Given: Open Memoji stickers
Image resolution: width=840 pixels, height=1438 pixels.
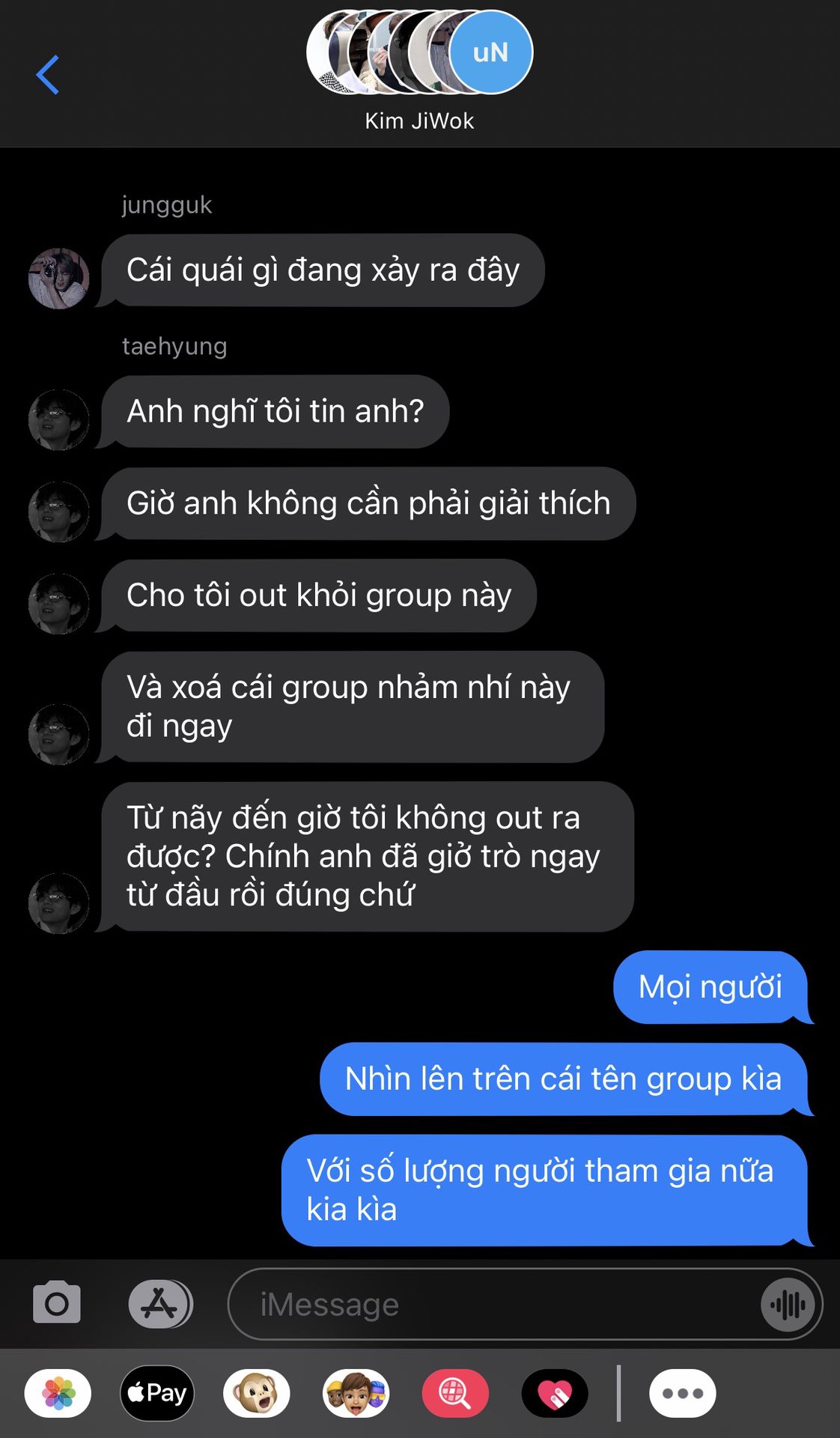Looking at the screenshot, I should [x=356, y=1393].
